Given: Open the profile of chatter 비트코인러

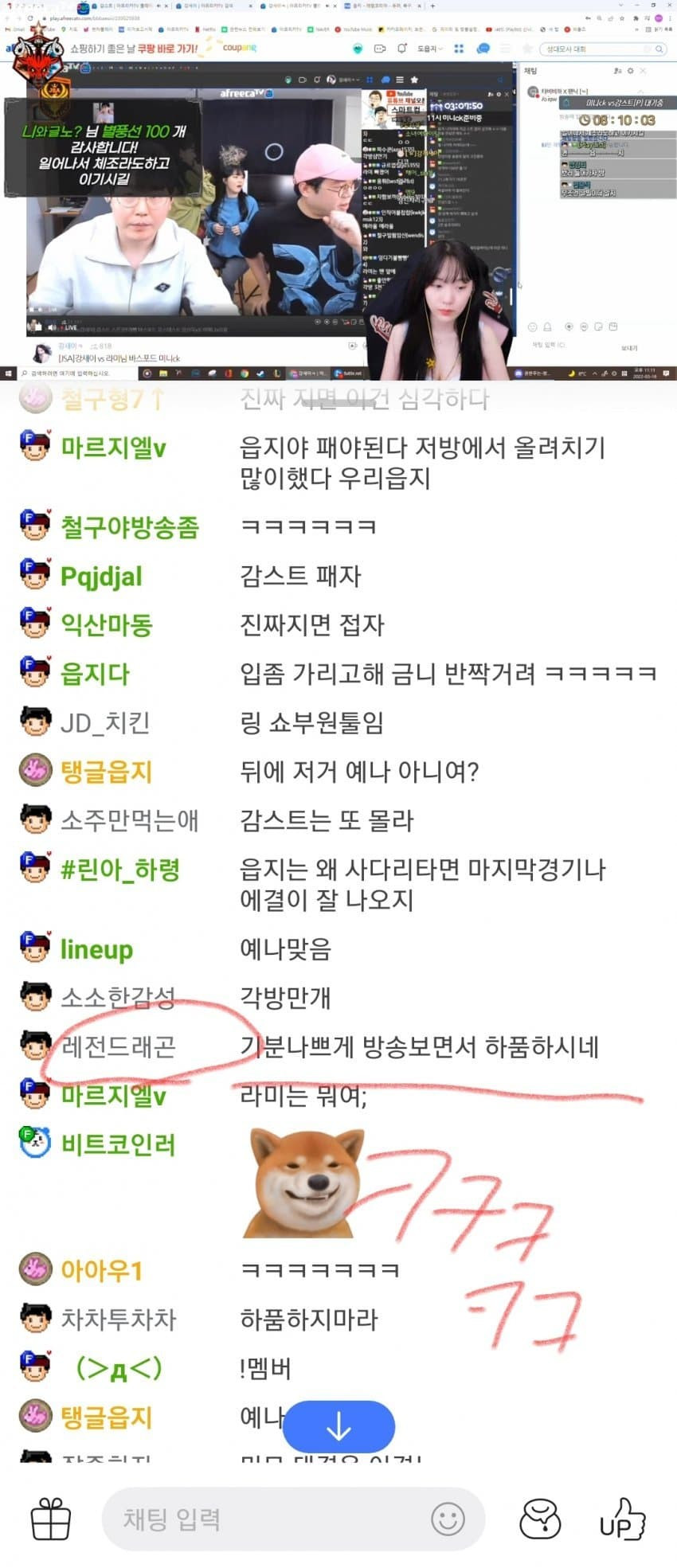Looking at the screenshot, I should pos(118,1144).
